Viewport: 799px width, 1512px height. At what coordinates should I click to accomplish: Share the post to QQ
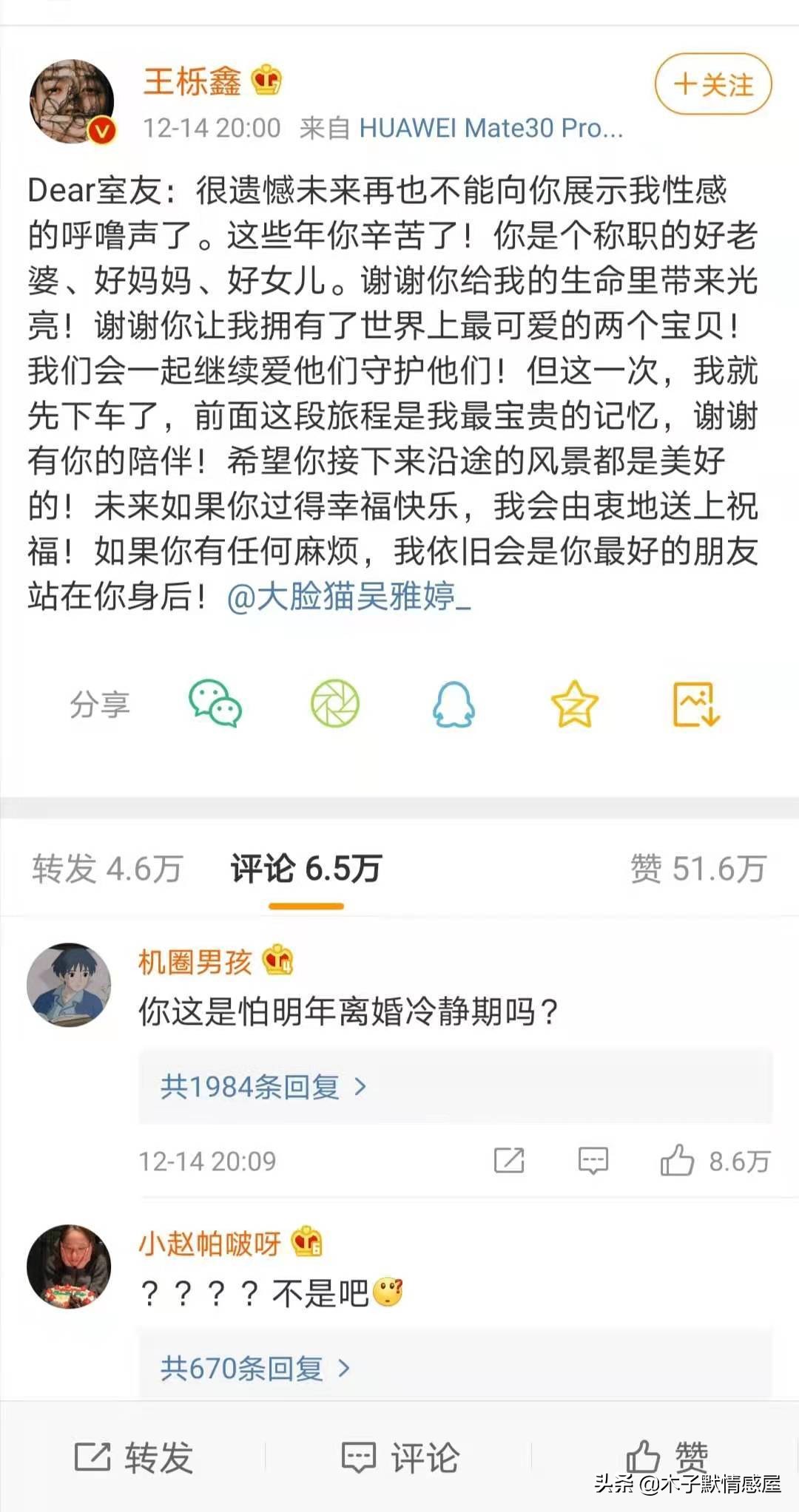(454, 705)
